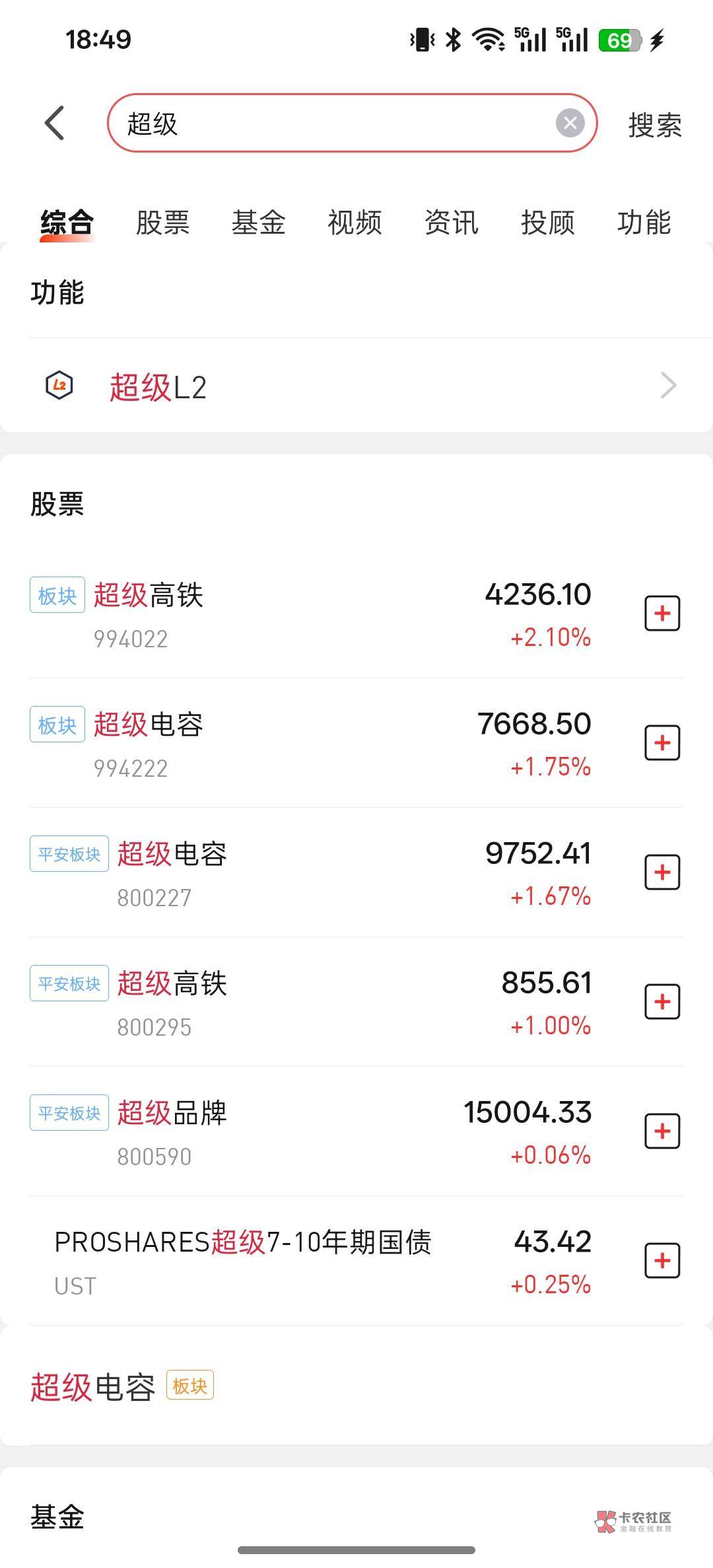Add 超级电容 994222 to watchlist

point(662,743)
